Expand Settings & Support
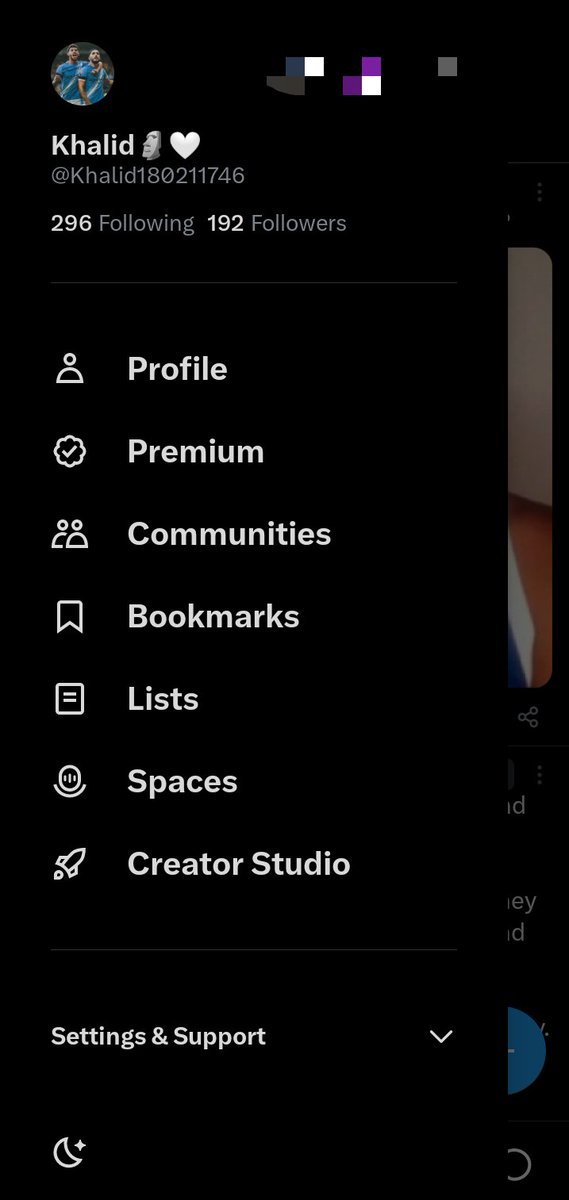569x1200 pixels. click(254, 1036)
